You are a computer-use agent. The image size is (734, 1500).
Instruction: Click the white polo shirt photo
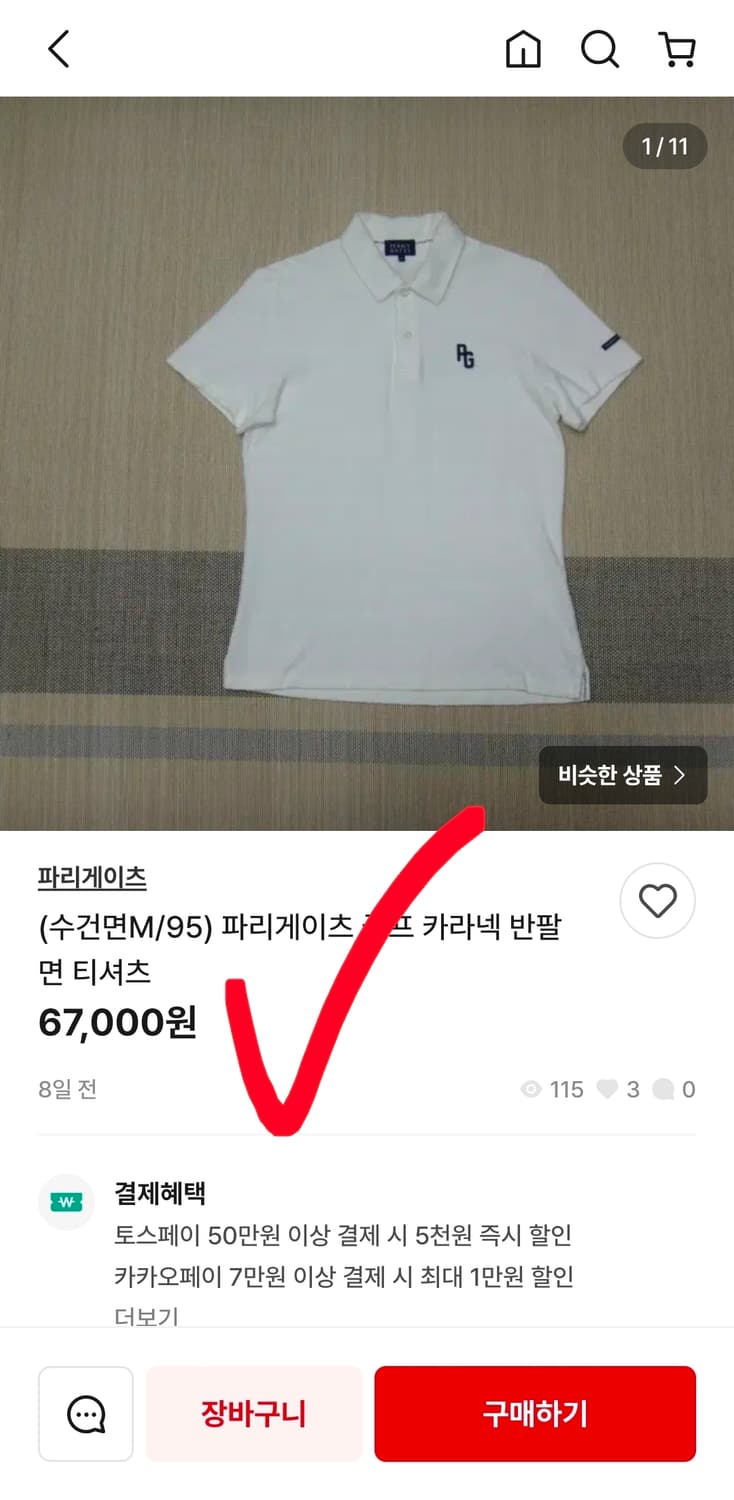tap(367, 450)
